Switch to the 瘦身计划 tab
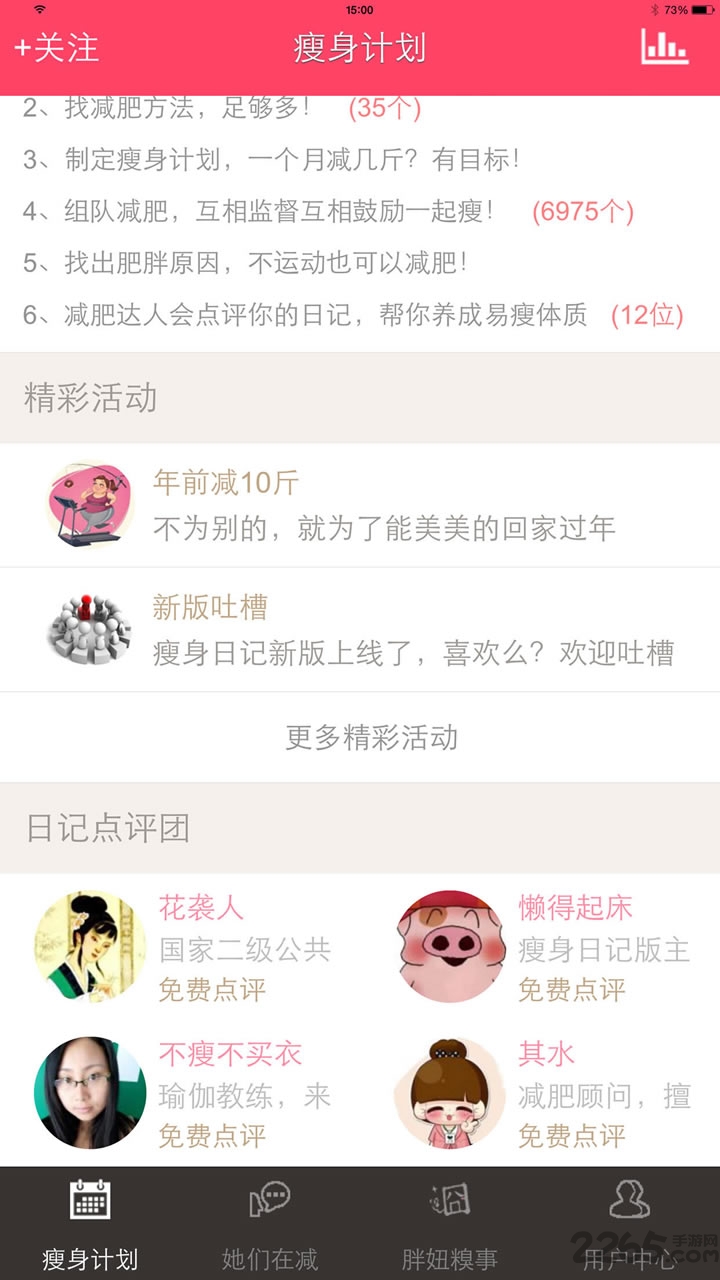720x1280 pixels. pos(89,1225)
